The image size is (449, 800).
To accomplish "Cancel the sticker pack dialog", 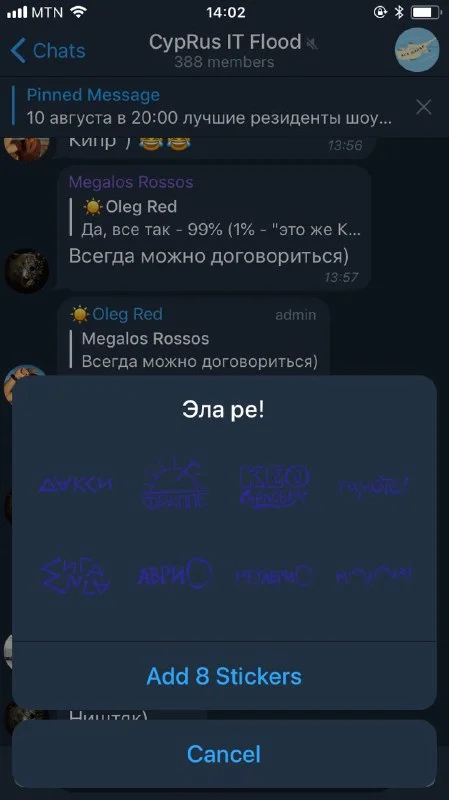I will (224, 754).
